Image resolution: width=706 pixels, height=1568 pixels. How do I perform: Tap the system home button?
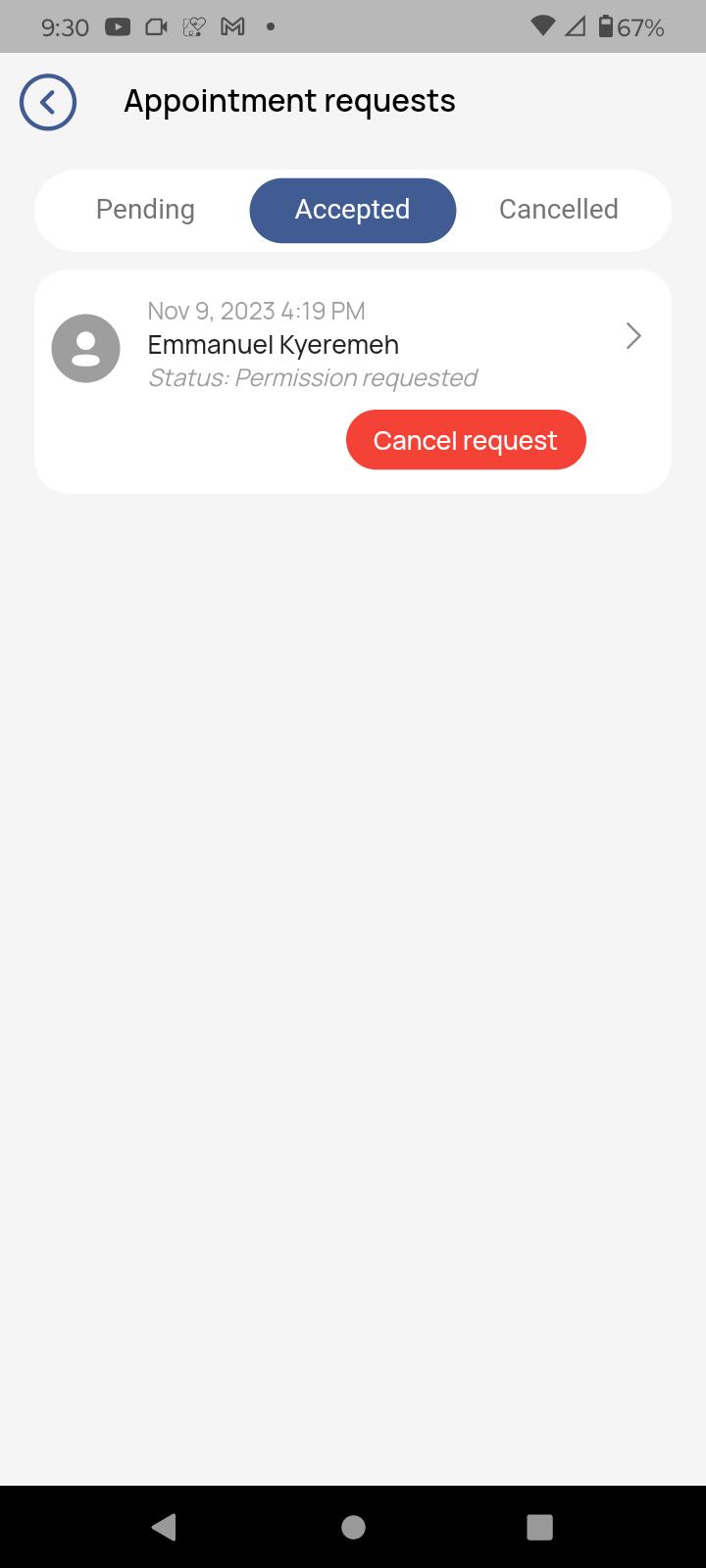click(x=353, y=1527)
